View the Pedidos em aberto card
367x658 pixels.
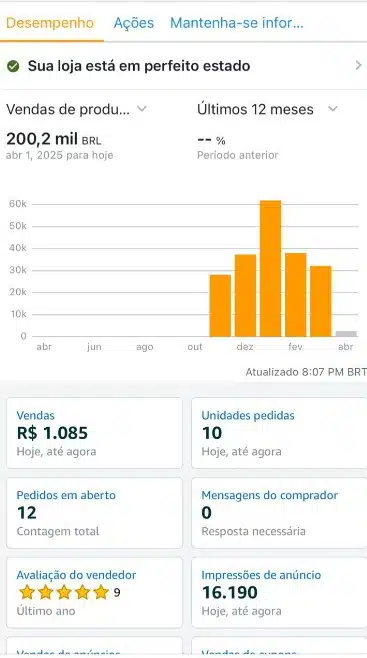click(x=94, y=513)
